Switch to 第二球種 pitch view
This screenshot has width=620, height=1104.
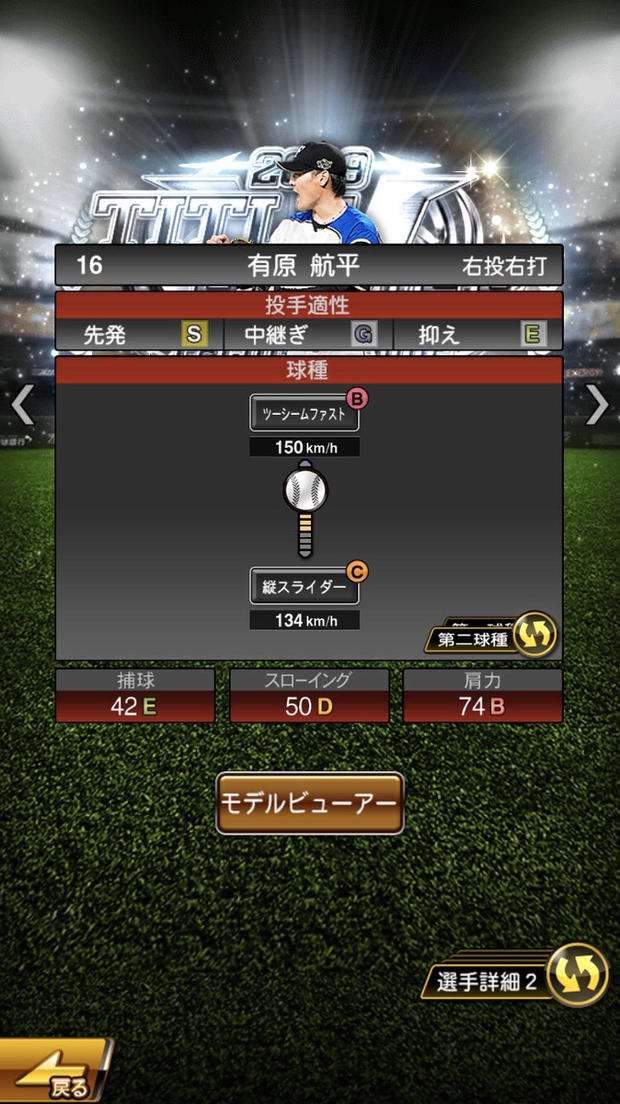(492, 636)
